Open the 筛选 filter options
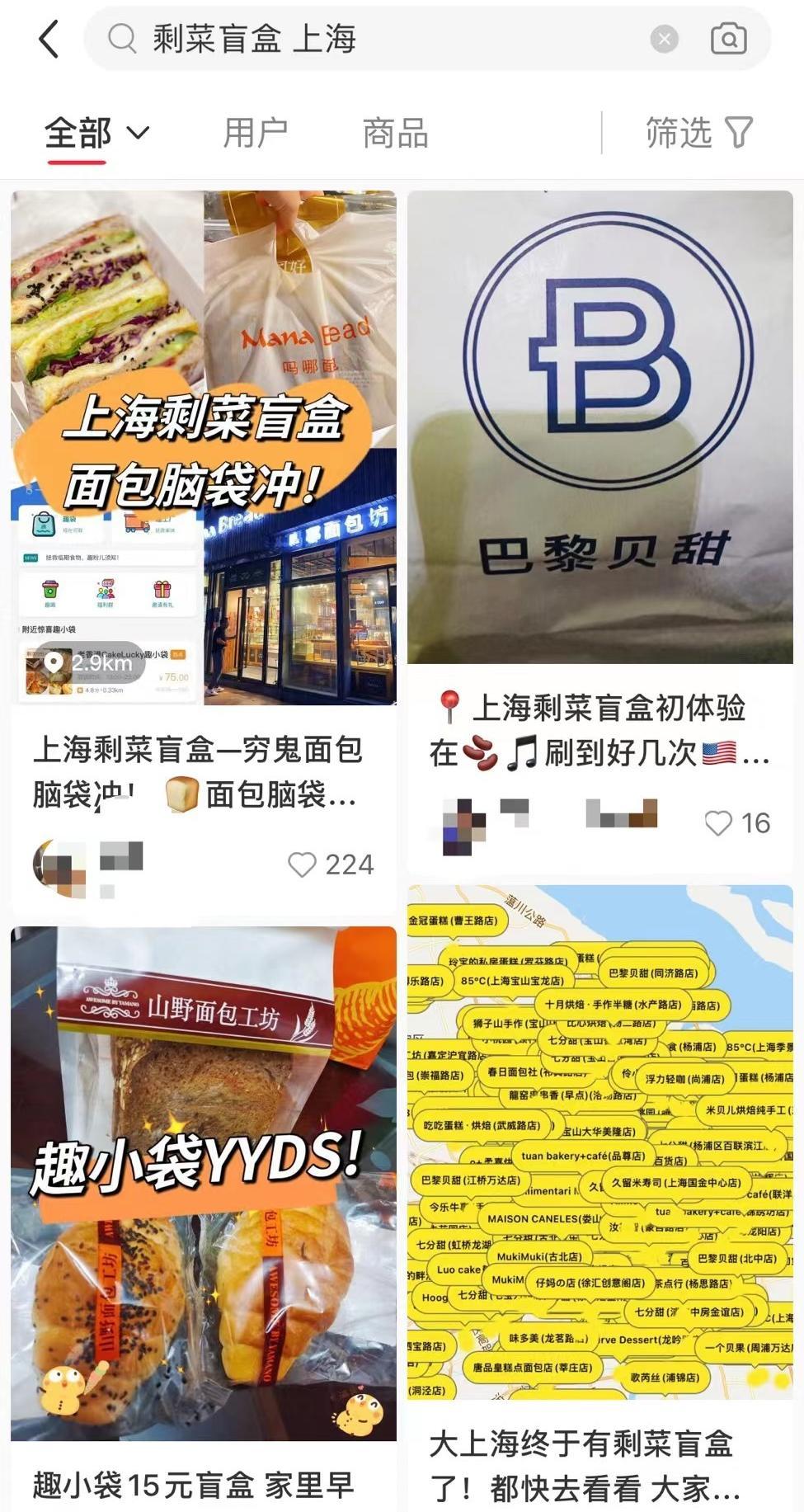 coord(698,133)
